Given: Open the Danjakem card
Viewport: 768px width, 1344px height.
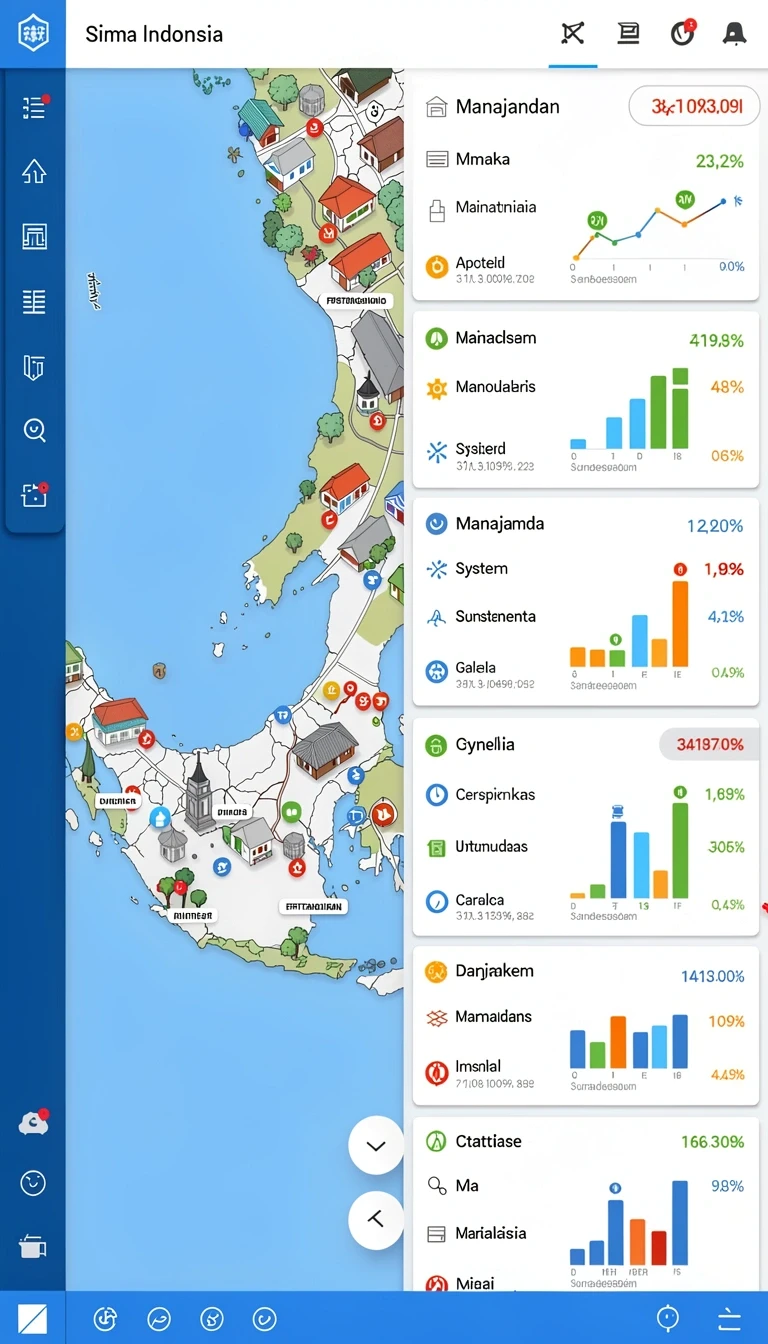Looking at the screenshot, I should click(586, 1026).
